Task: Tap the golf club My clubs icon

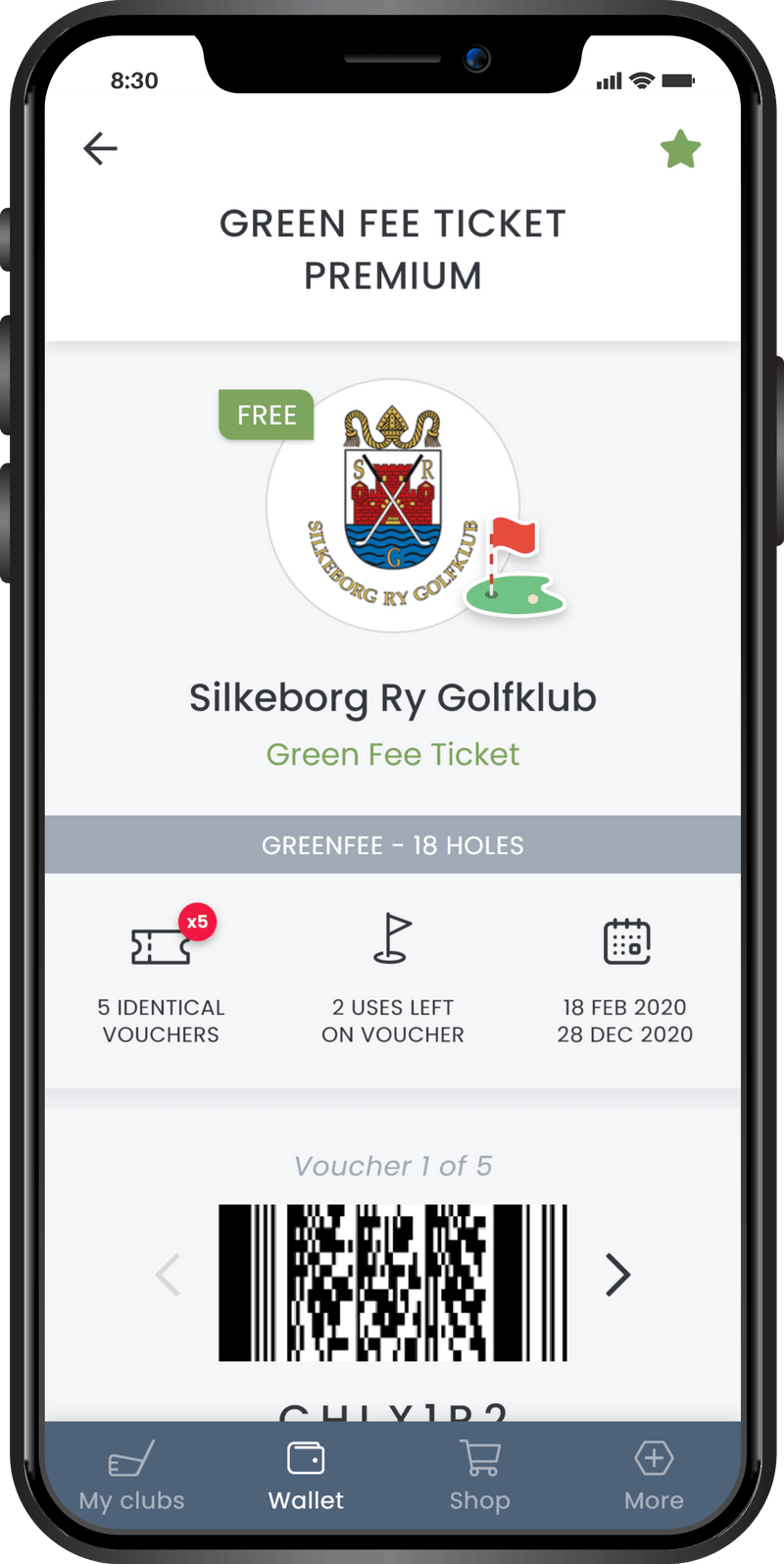Action: [130, 1459]
